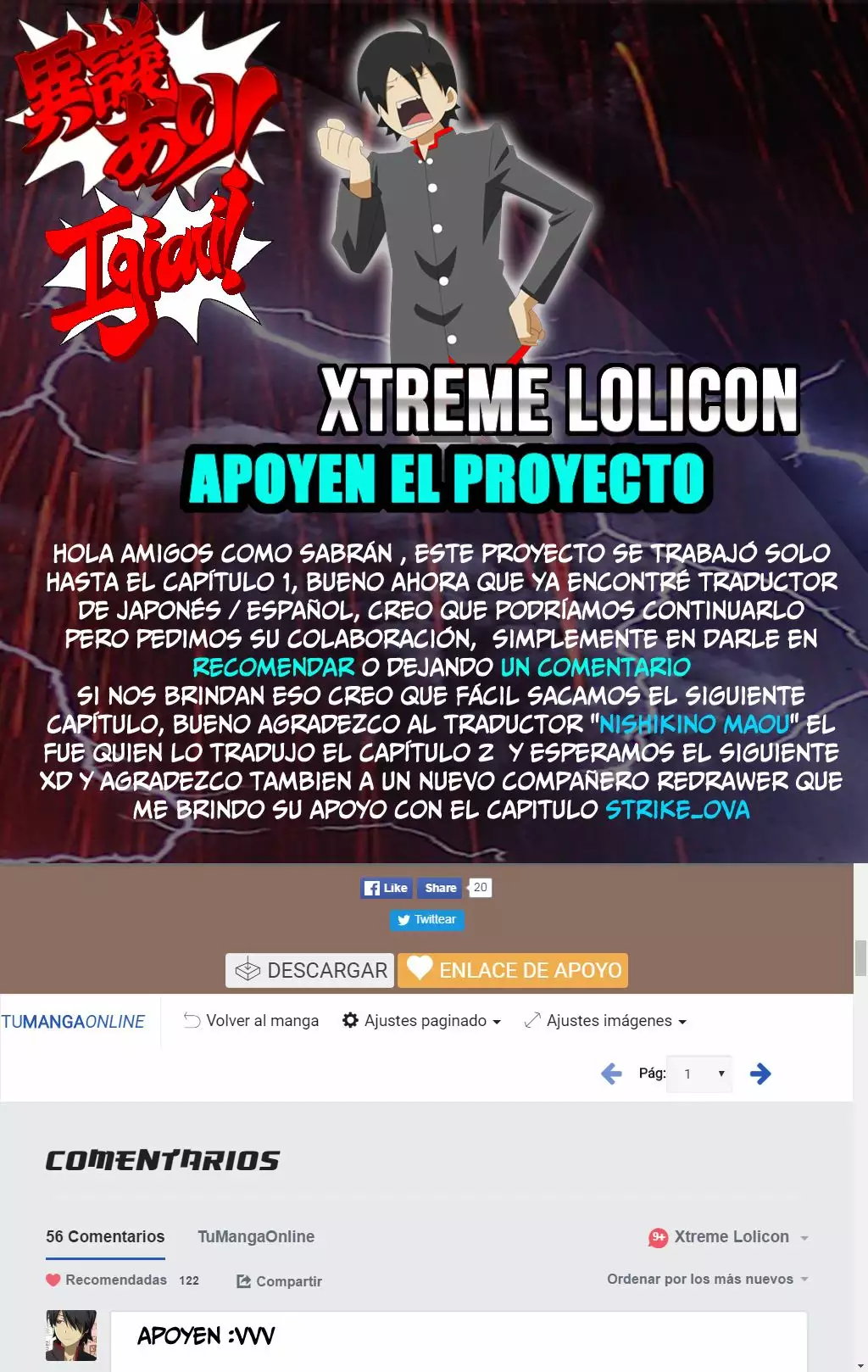
Task: Click the Enlace de Apoyo button
Action: [512, 970]
